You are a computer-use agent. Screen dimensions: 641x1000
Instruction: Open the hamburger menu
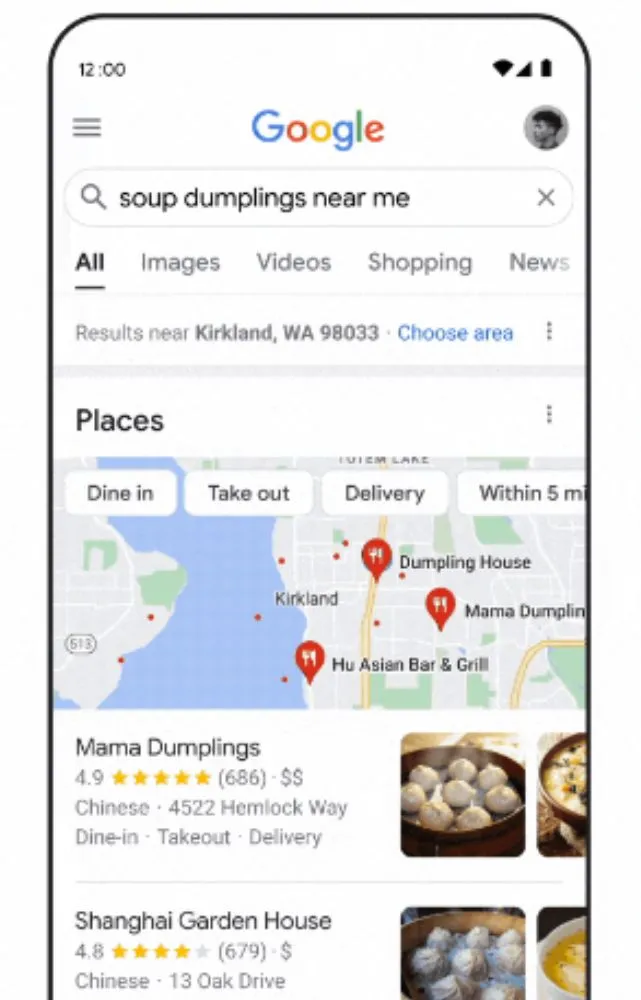click(88, 128)
